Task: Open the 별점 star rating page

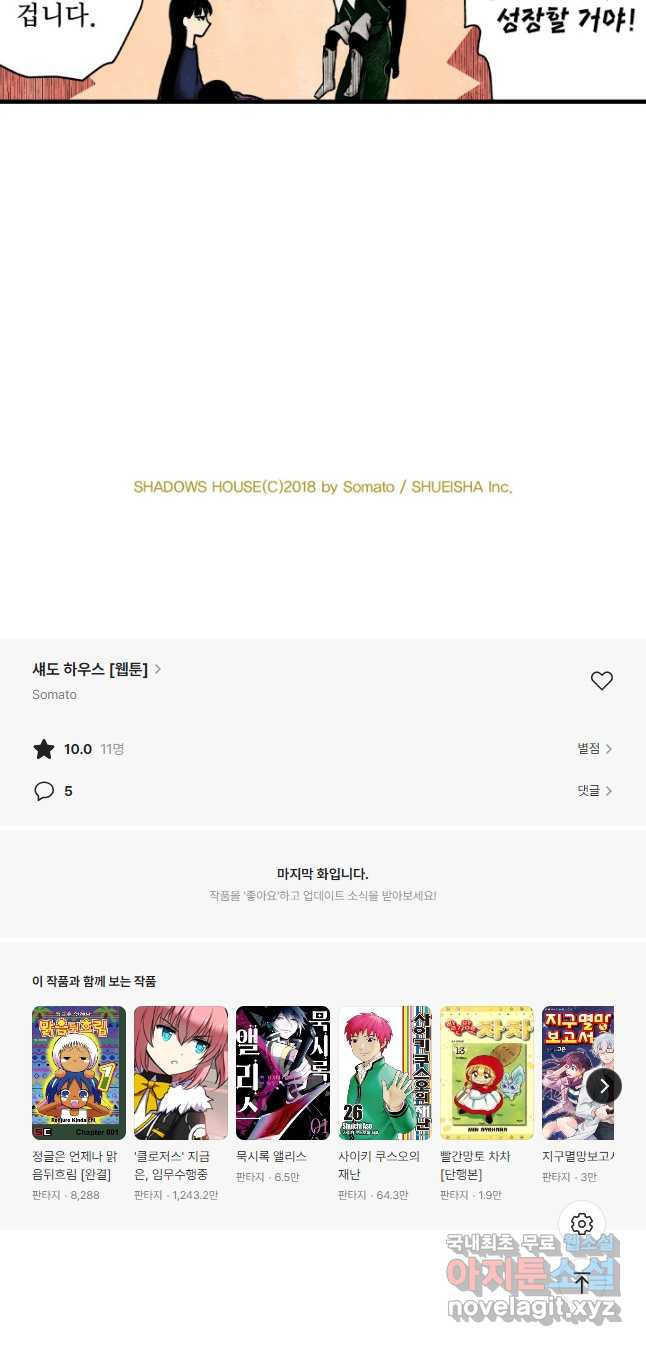Action: tap(594, 748)
